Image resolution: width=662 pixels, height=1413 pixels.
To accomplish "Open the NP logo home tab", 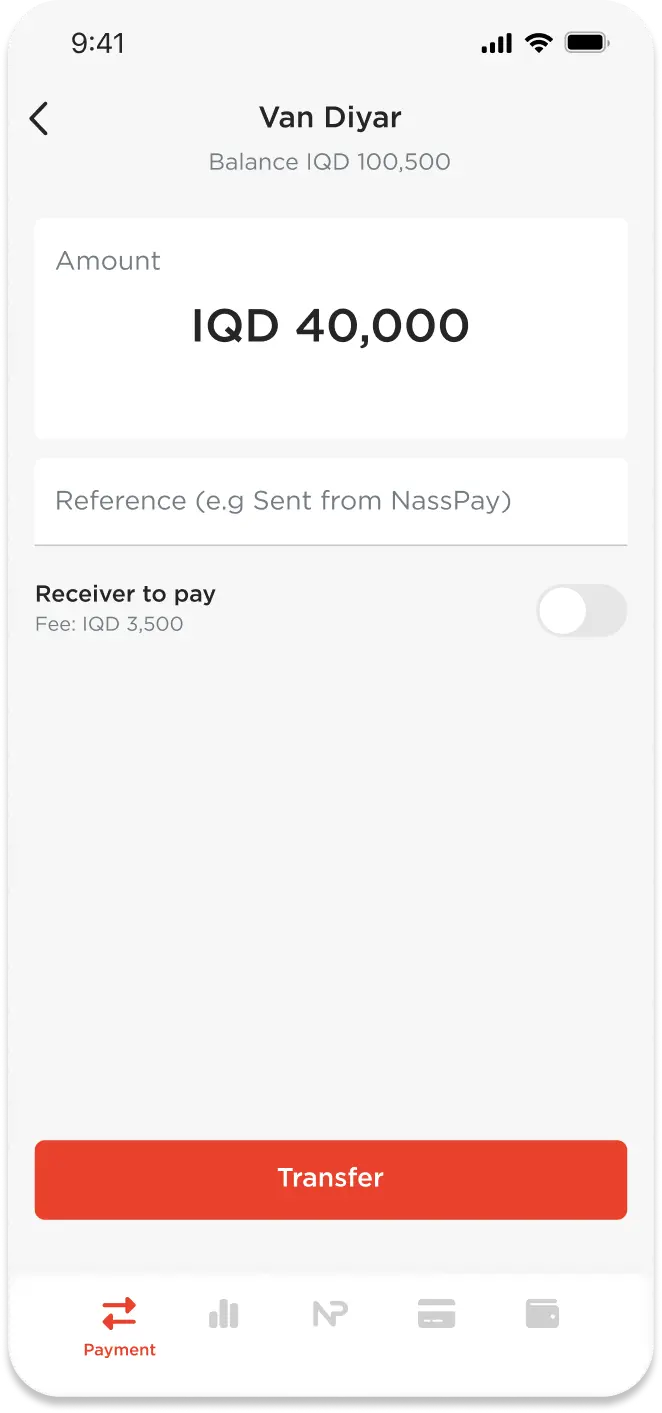I will (330, 1314).
